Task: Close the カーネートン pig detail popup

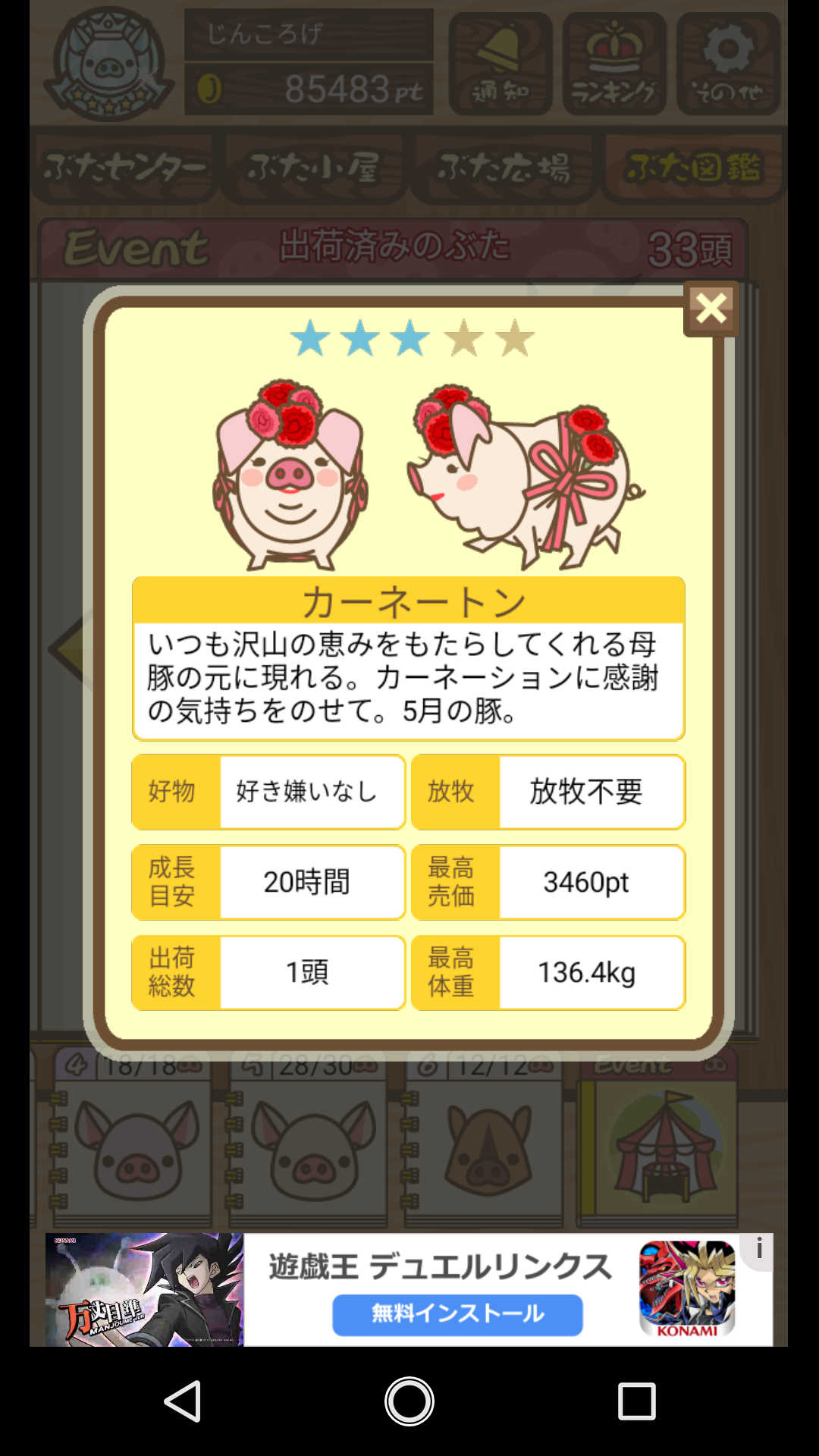Action: coord(711,309)
